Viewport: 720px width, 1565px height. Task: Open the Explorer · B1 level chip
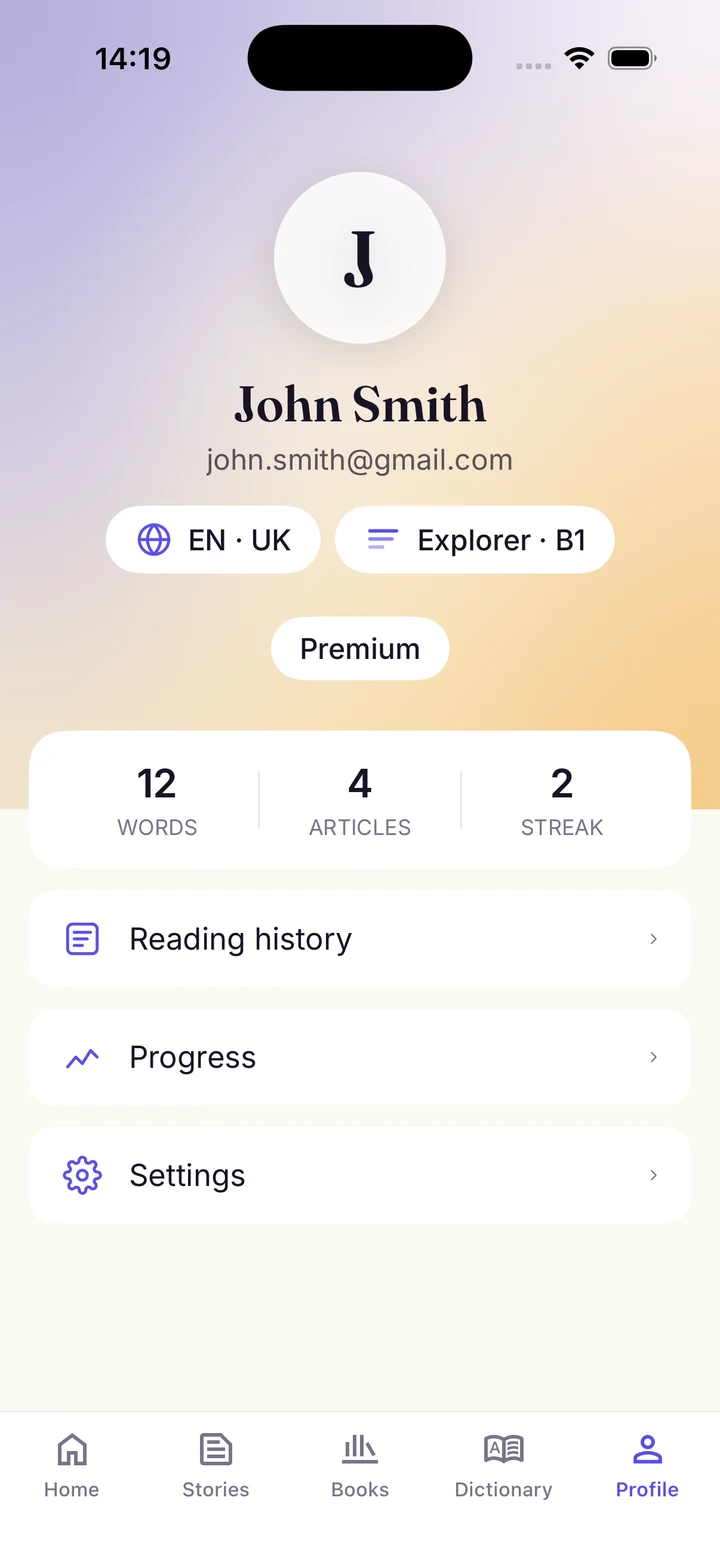point(474,540)
